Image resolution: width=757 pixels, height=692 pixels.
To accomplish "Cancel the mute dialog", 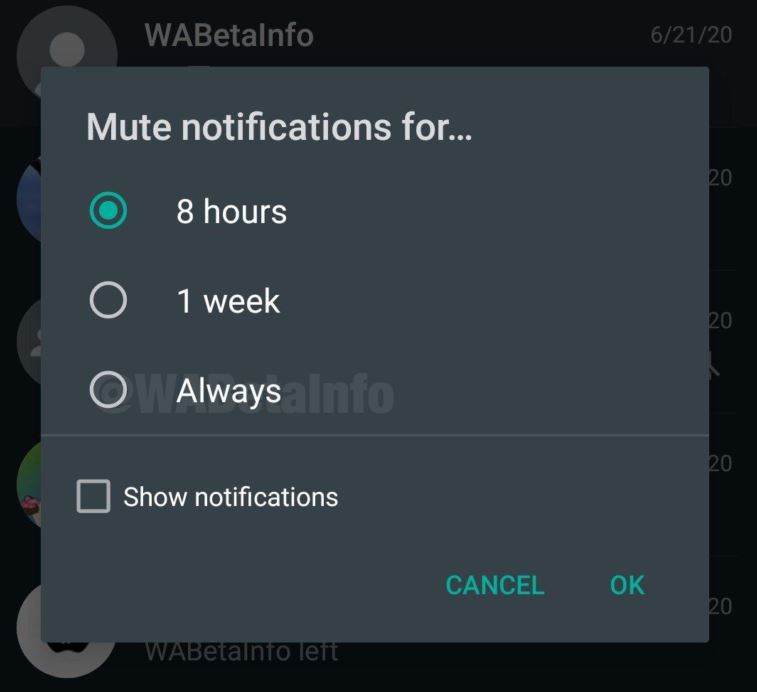I will coord(494,585).
